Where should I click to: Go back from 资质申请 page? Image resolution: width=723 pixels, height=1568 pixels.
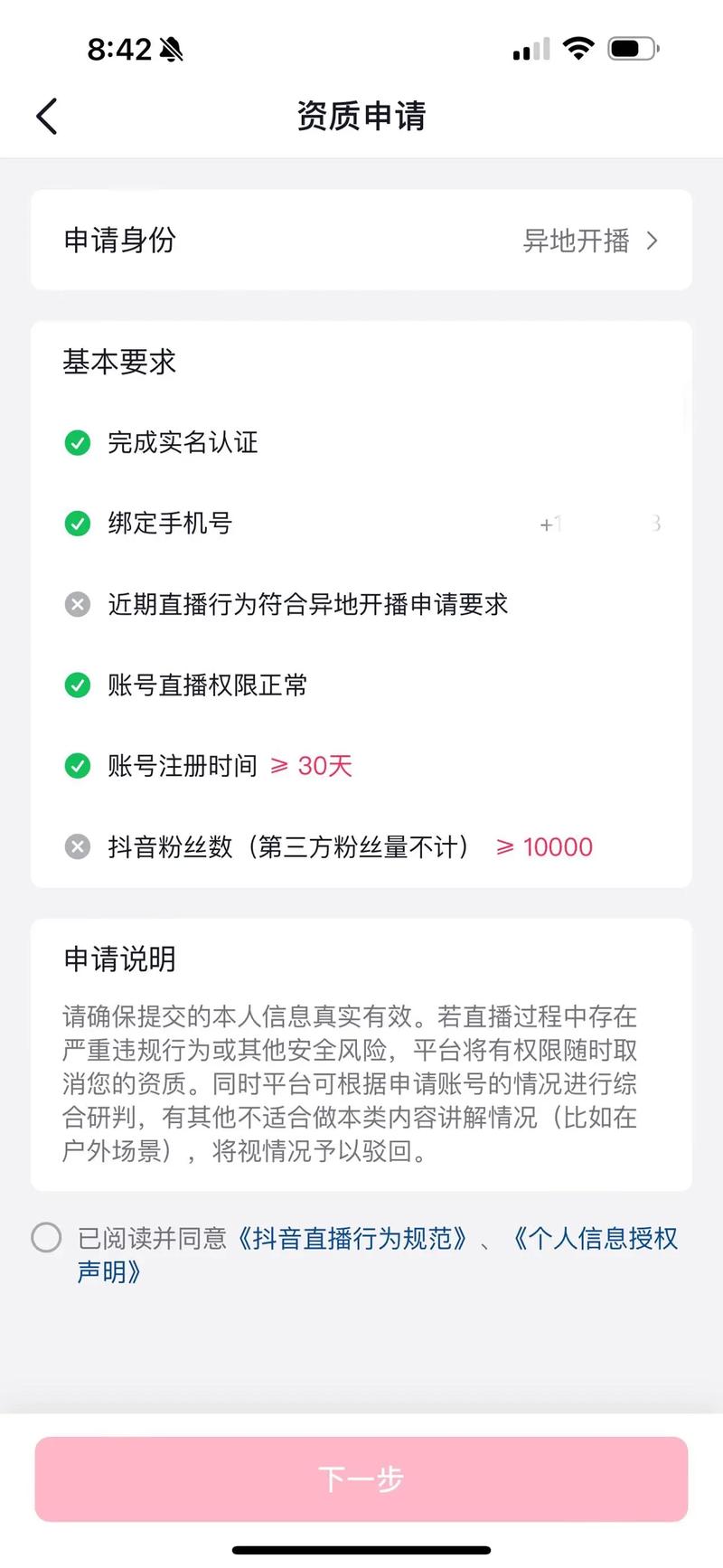pyautogui.click(x=47, y=117)
